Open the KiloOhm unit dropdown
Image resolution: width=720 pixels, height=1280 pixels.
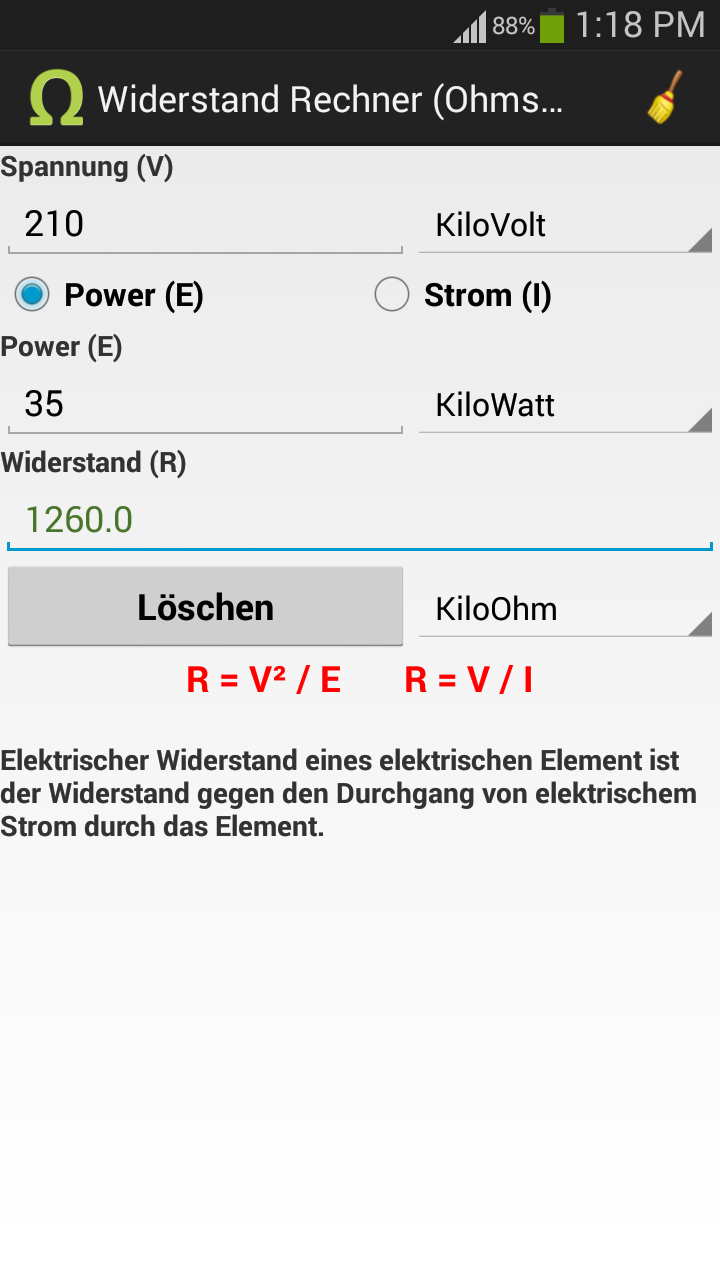tap(565, 608)
